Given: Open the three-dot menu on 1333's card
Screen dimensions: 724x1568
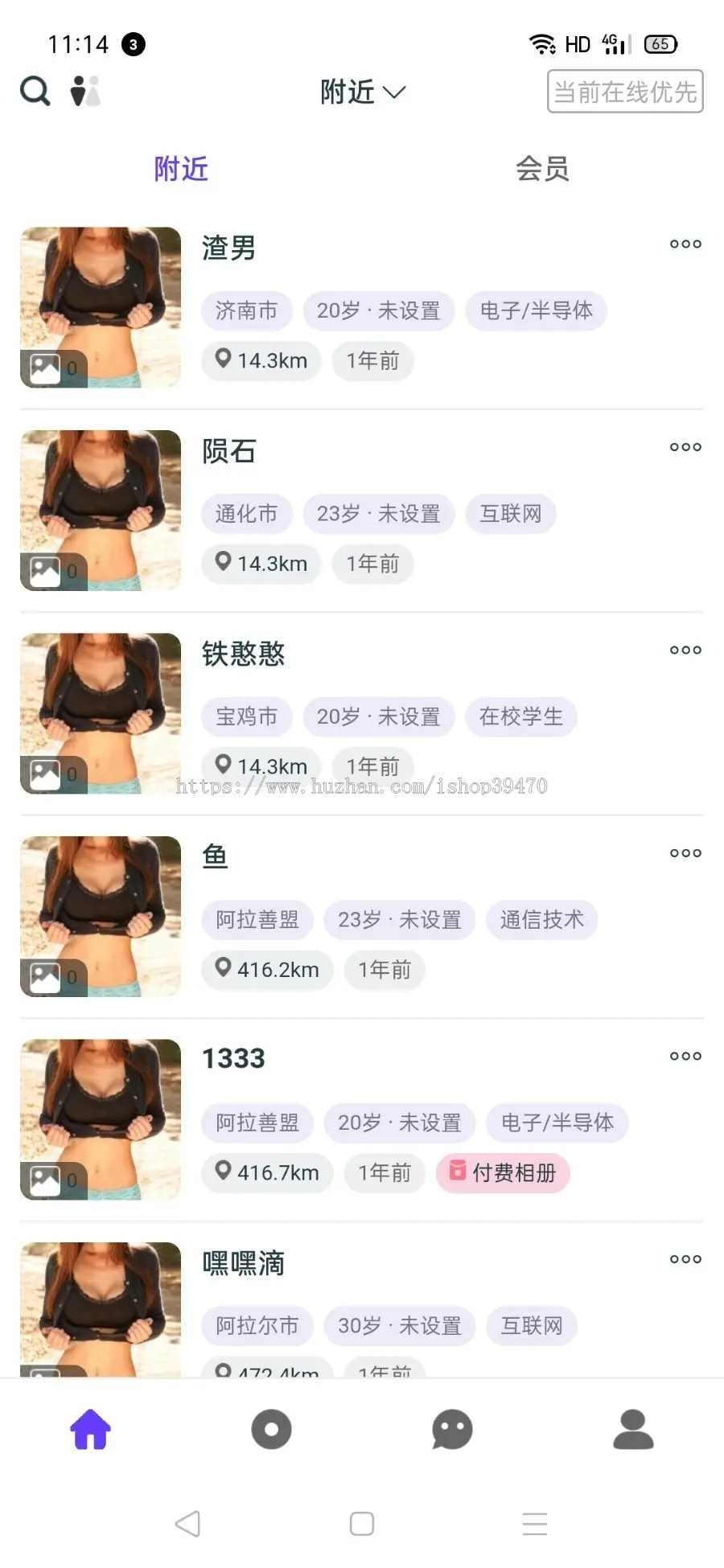Looking at the screenshot, I should [x=685, y=1056].
